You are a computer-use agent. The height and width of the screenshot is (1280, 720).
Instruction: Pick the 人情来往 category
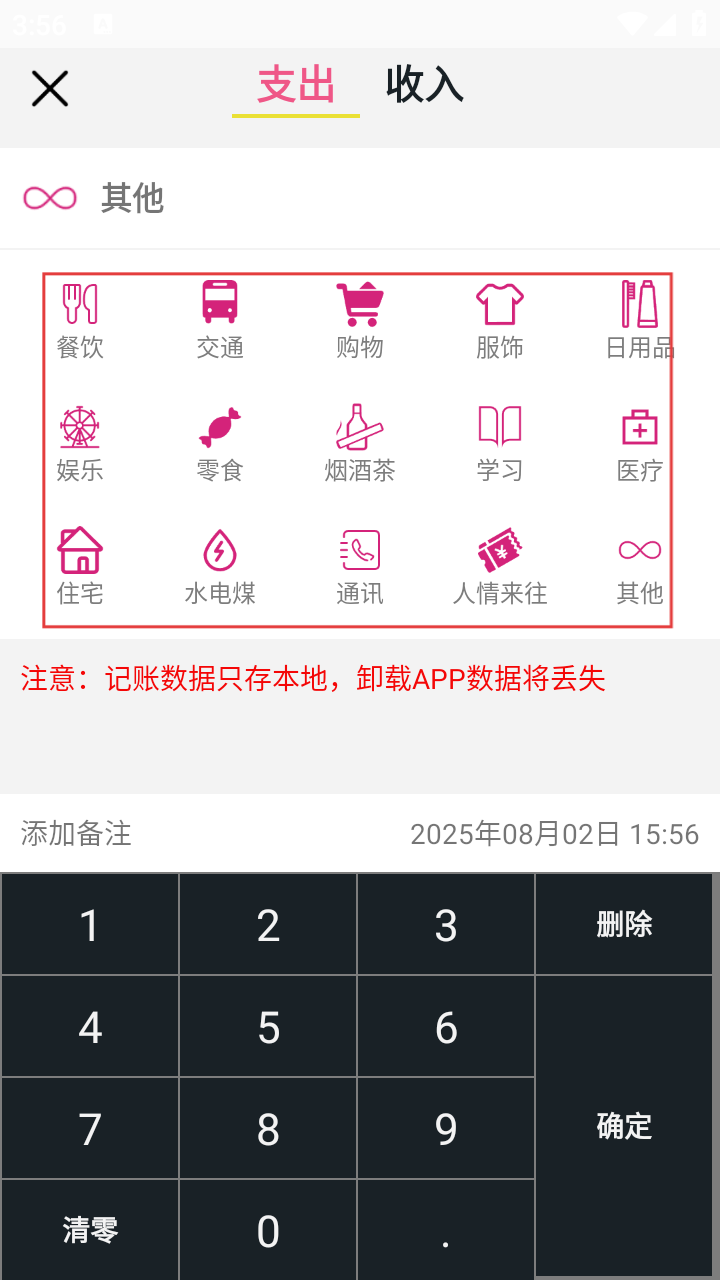coord(500,566)
